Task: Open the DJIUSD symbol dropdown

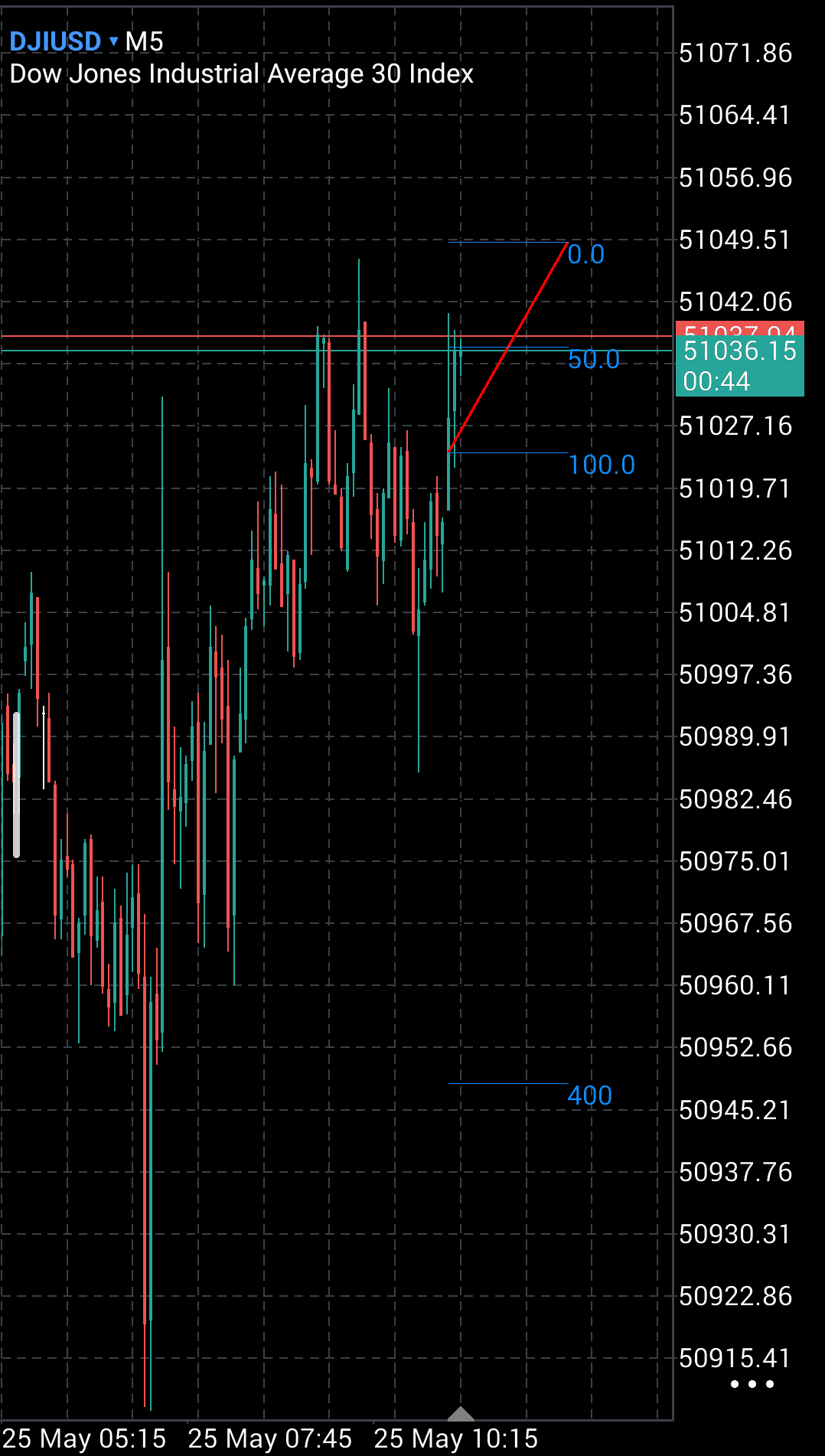Action: 64,41
